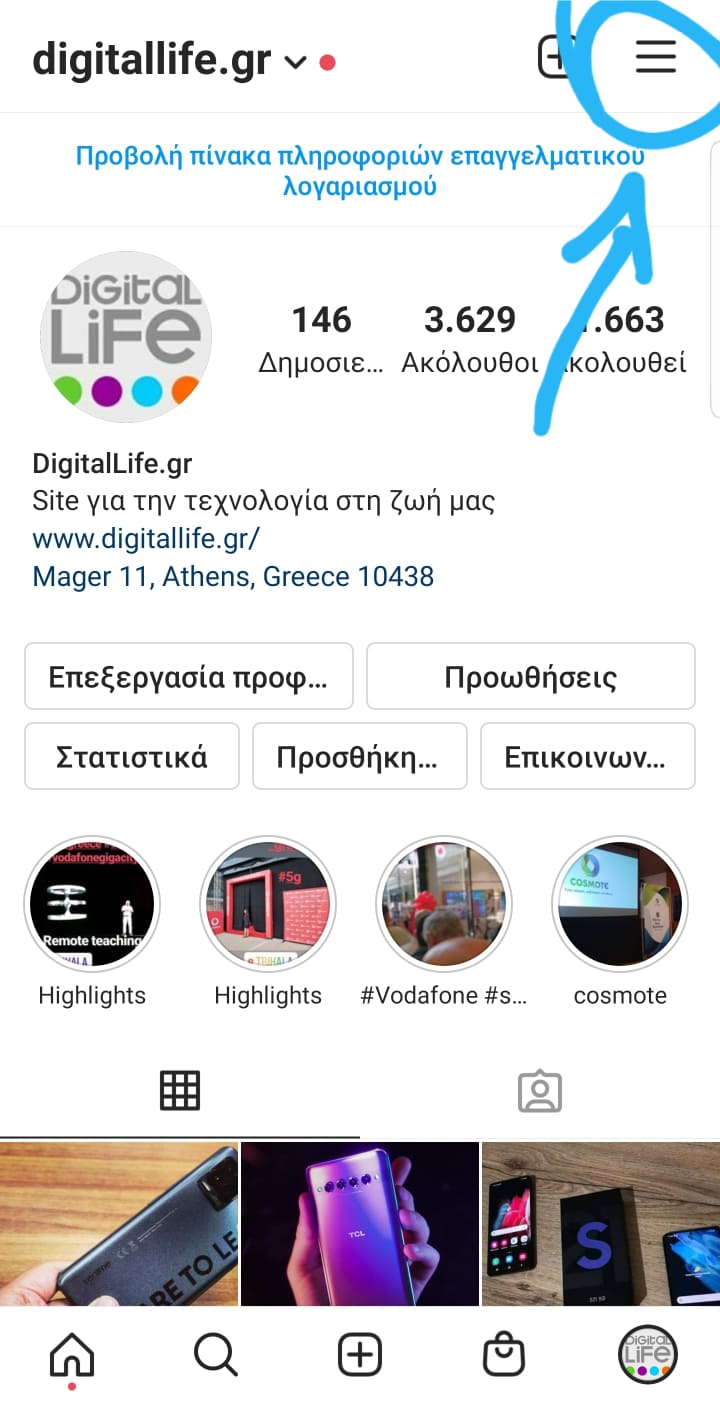The height and width of the screenshot is (1402, 720).
Task: Open Στατιστικά insights
Action: [131, 756]
